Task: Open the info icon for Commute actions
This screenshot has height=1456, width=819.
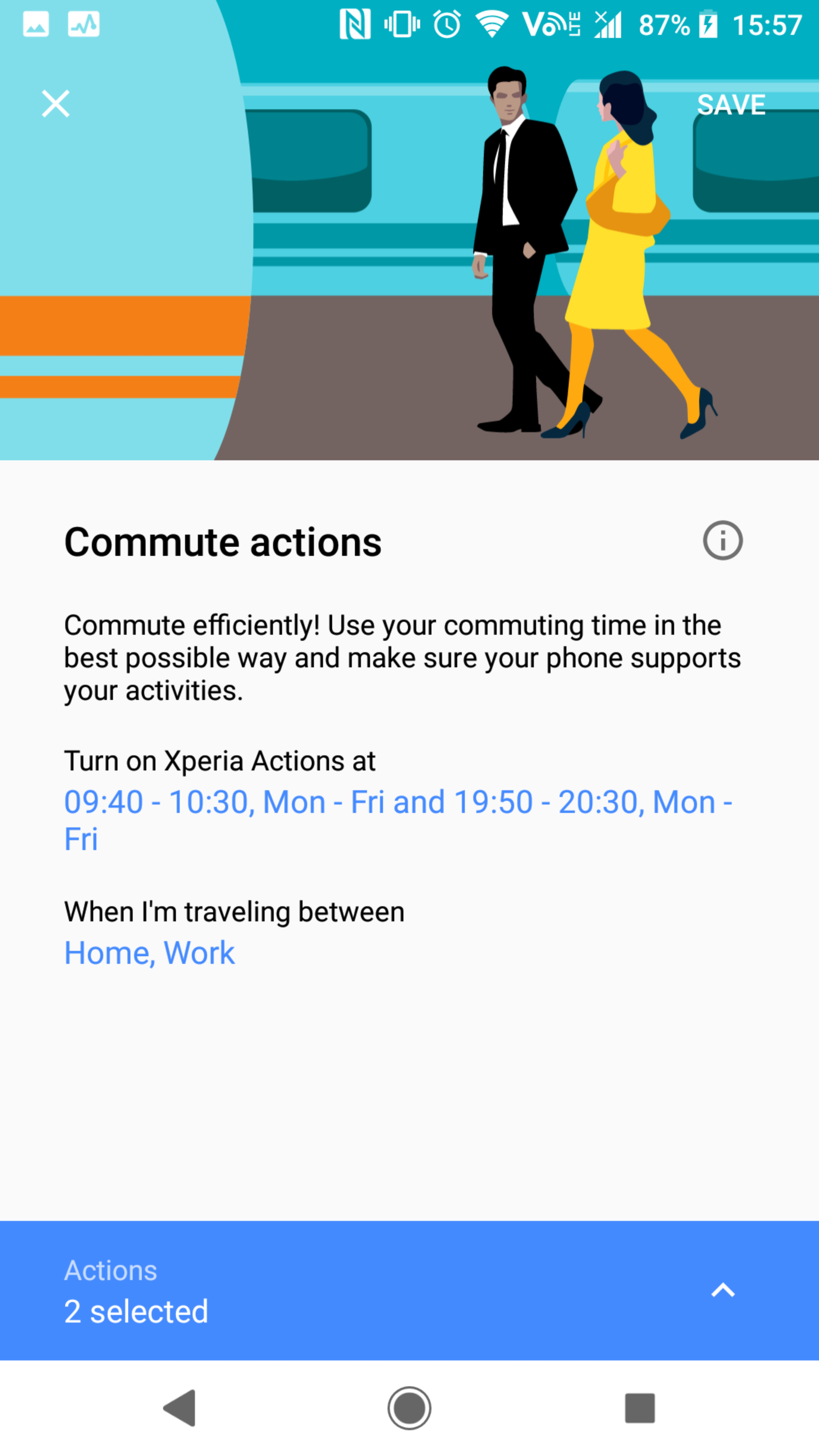Action: click(x=722, y=540)
